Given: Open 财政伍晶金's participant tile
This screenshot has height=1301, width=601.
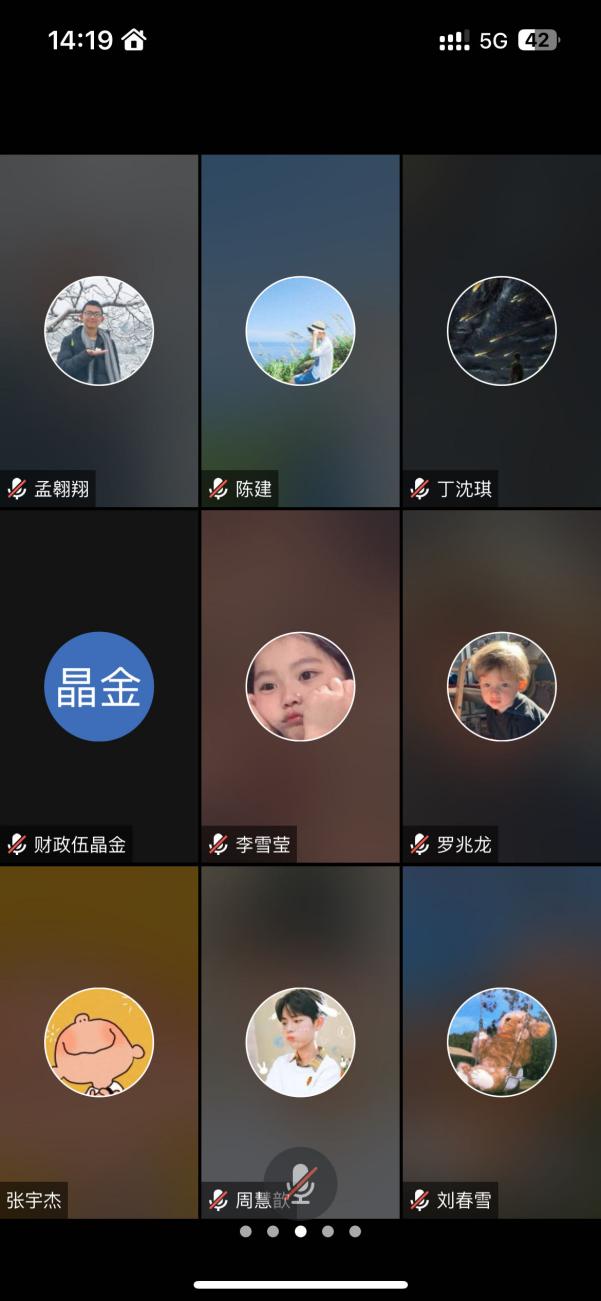Looking at the screenshot, I should 99,686.
